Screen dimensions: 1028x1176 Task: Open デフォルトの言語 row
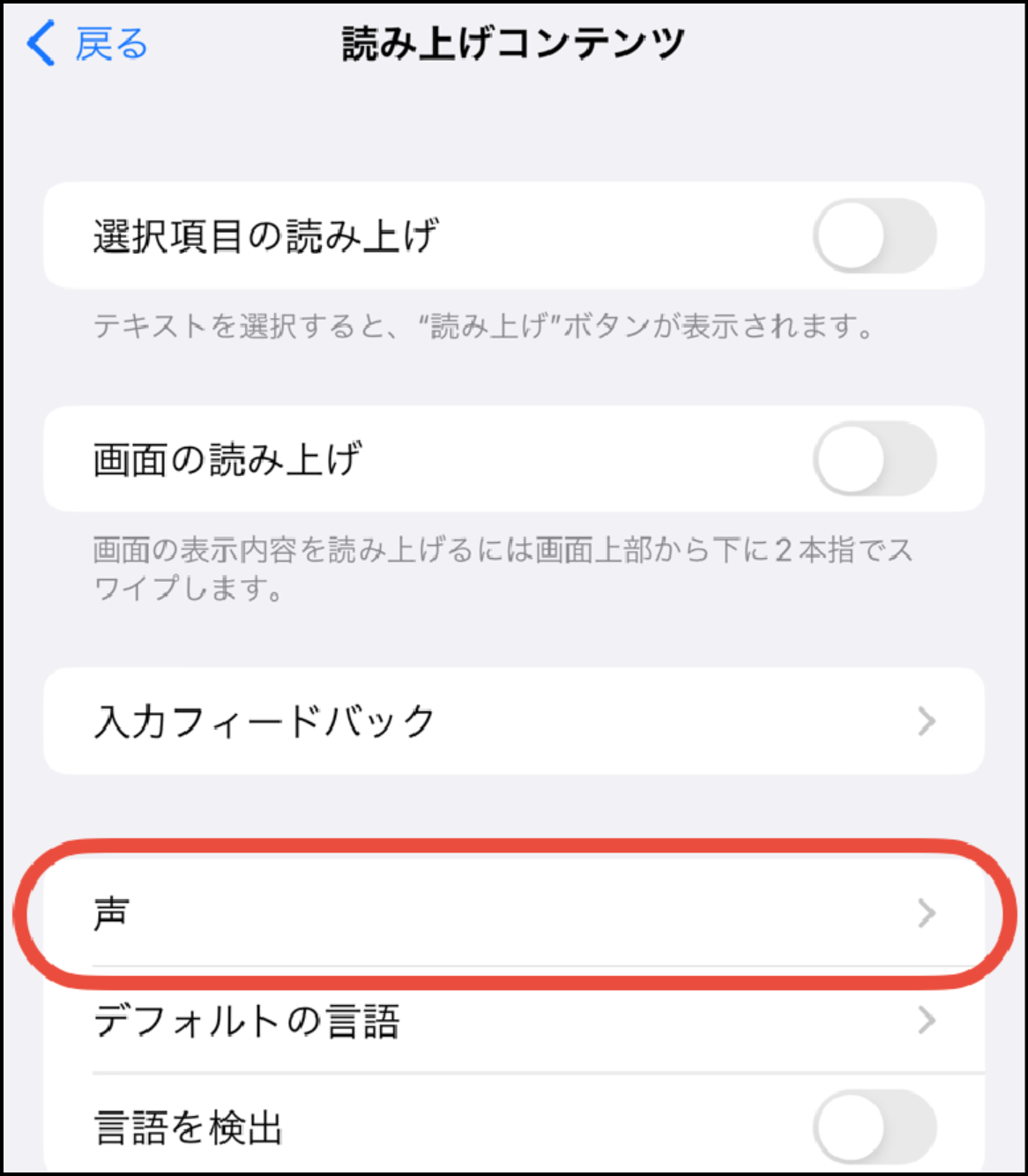pyautogui.click(x=513, y=1021)
